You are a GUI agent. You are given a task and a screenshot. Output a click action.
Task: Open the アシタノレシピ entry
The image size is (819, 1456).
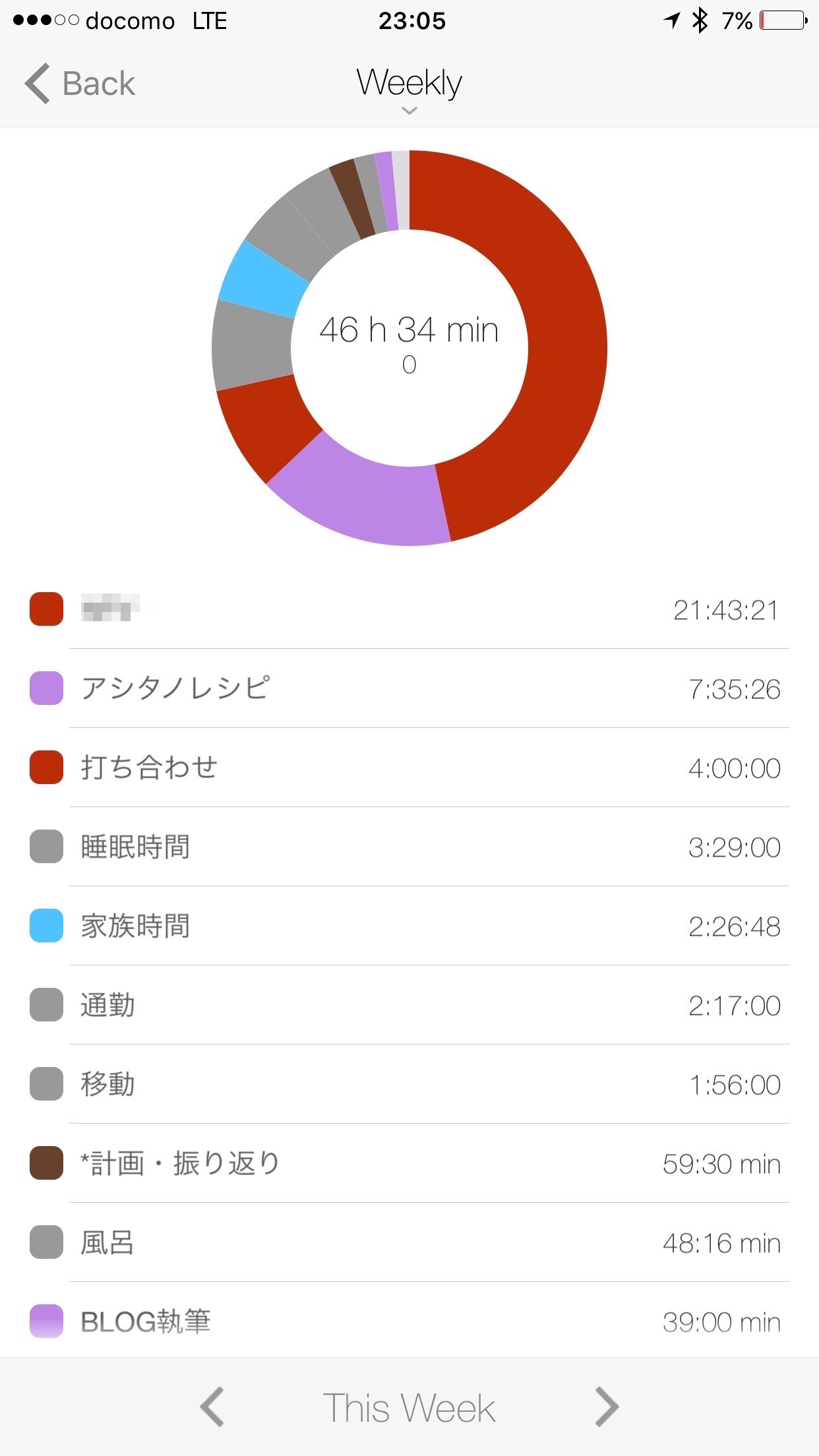point(409,688)
